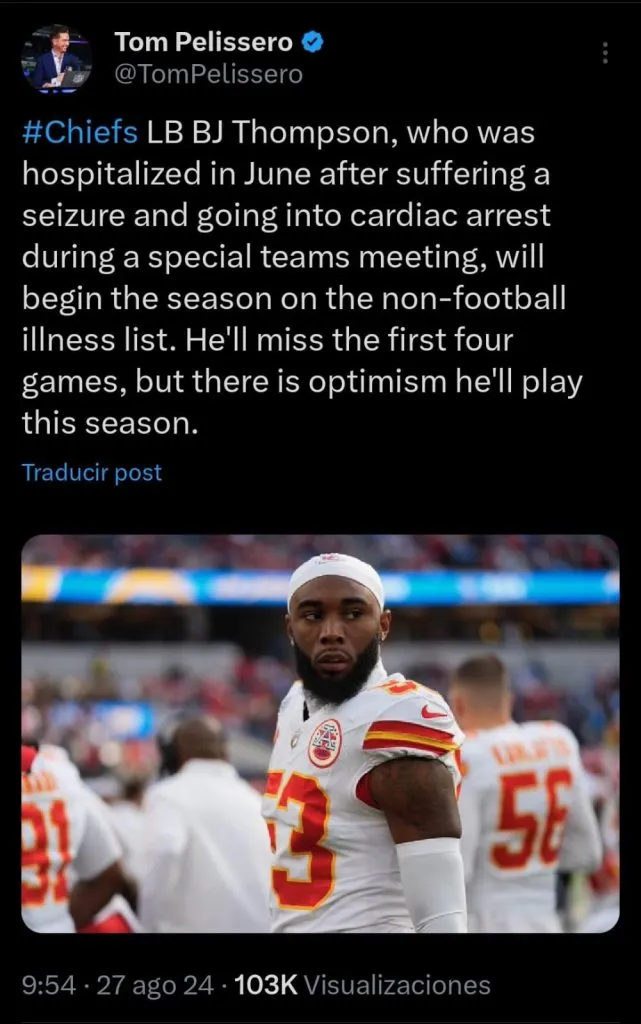
Task: Open the attached Chiefs player photo
Action: (x=320, y=733)
